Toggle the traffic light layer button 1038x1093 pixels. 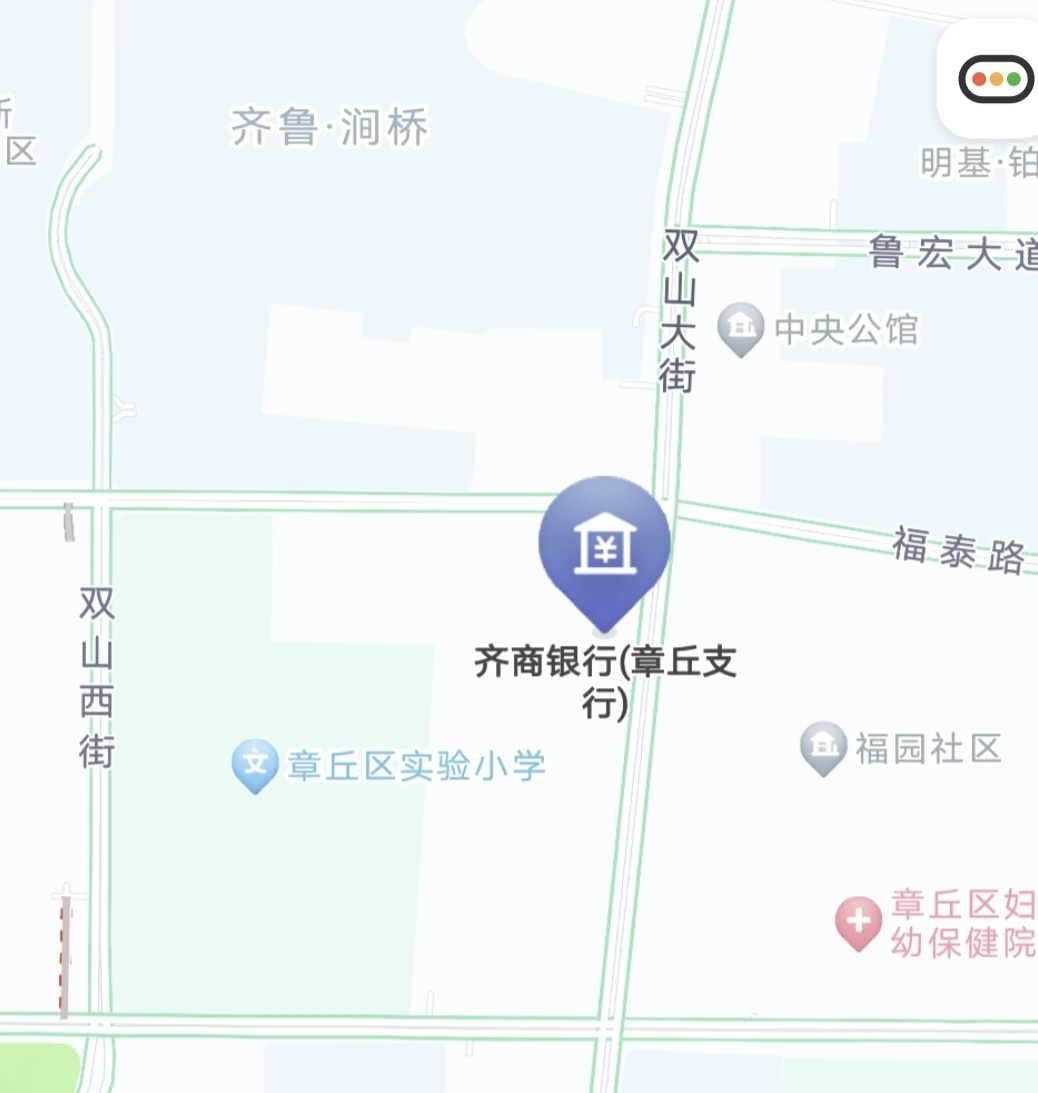click(x=996, y=79)
